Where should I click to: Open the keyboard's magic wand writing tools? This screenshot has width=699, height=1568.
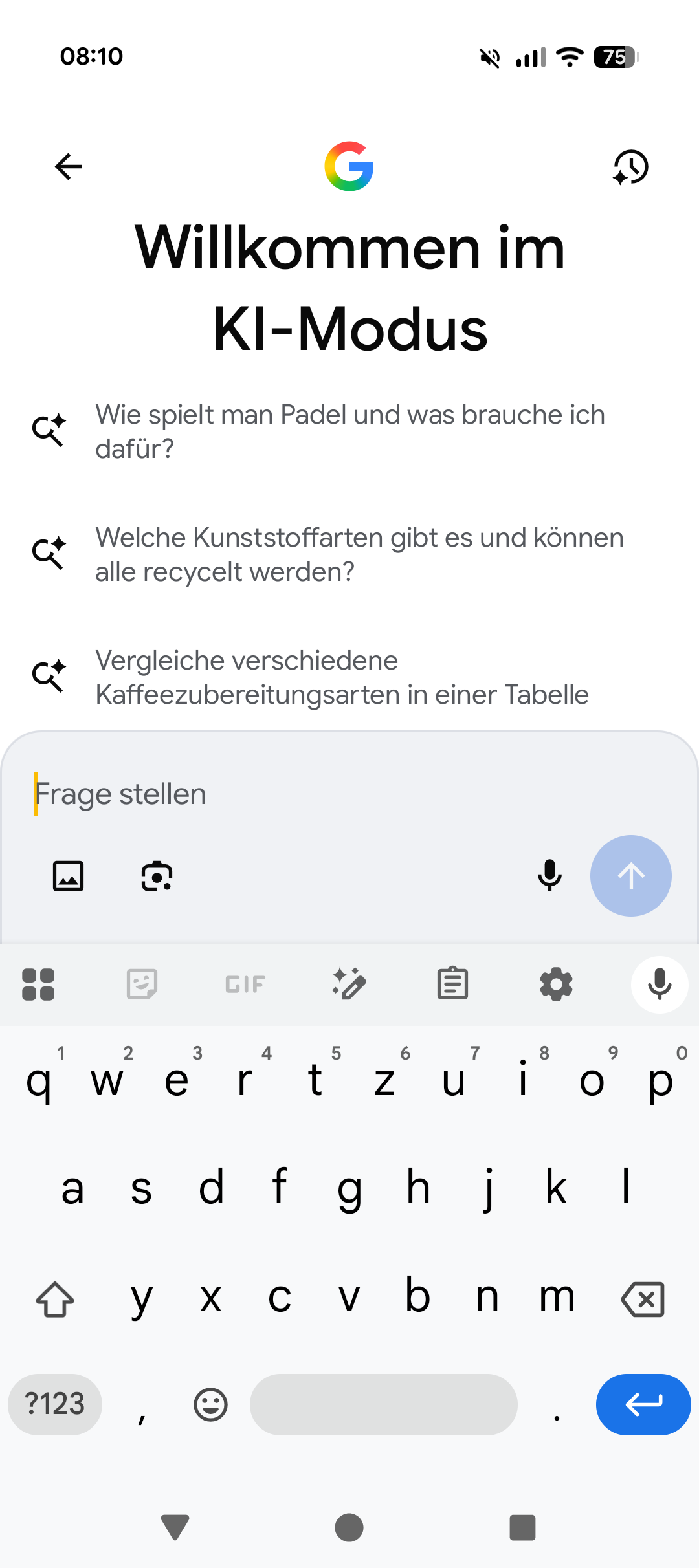point(349,985)
